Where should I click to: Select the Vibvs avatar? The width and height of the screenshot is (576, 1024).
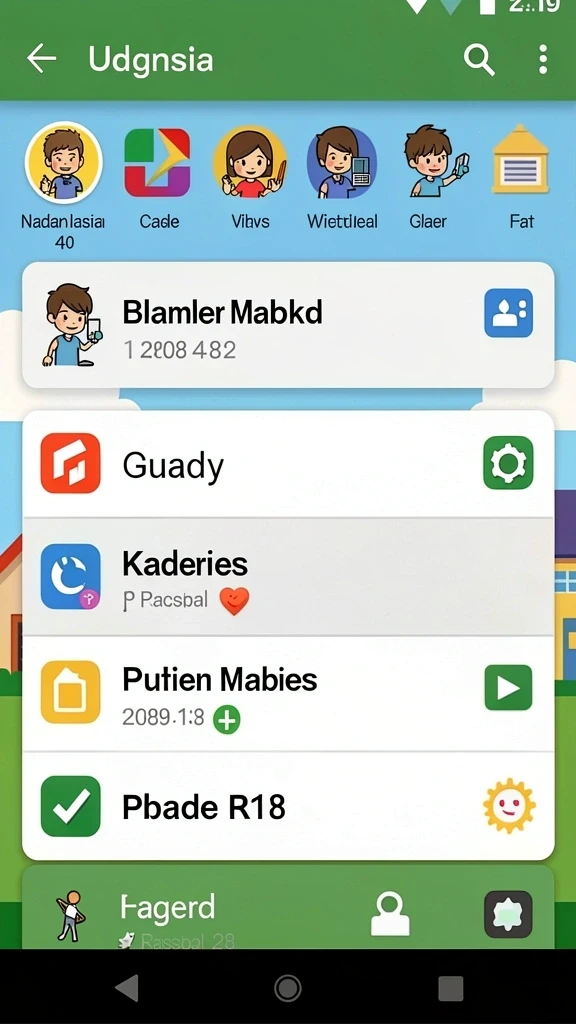(250, 163)
